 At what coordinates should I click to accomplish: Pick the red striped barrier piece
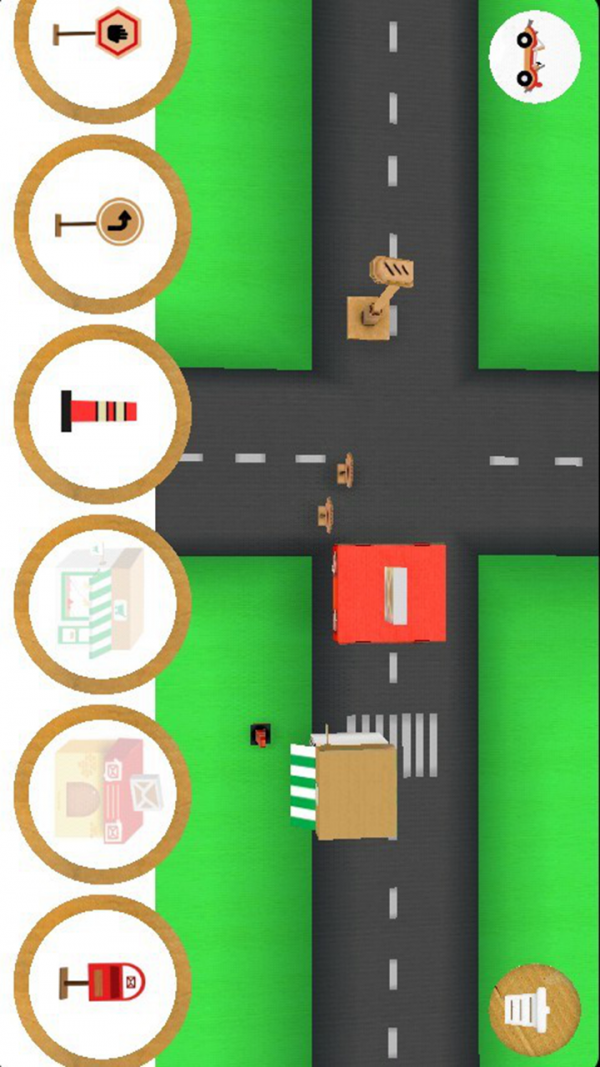pyautogui.click(x=101, y=412)
